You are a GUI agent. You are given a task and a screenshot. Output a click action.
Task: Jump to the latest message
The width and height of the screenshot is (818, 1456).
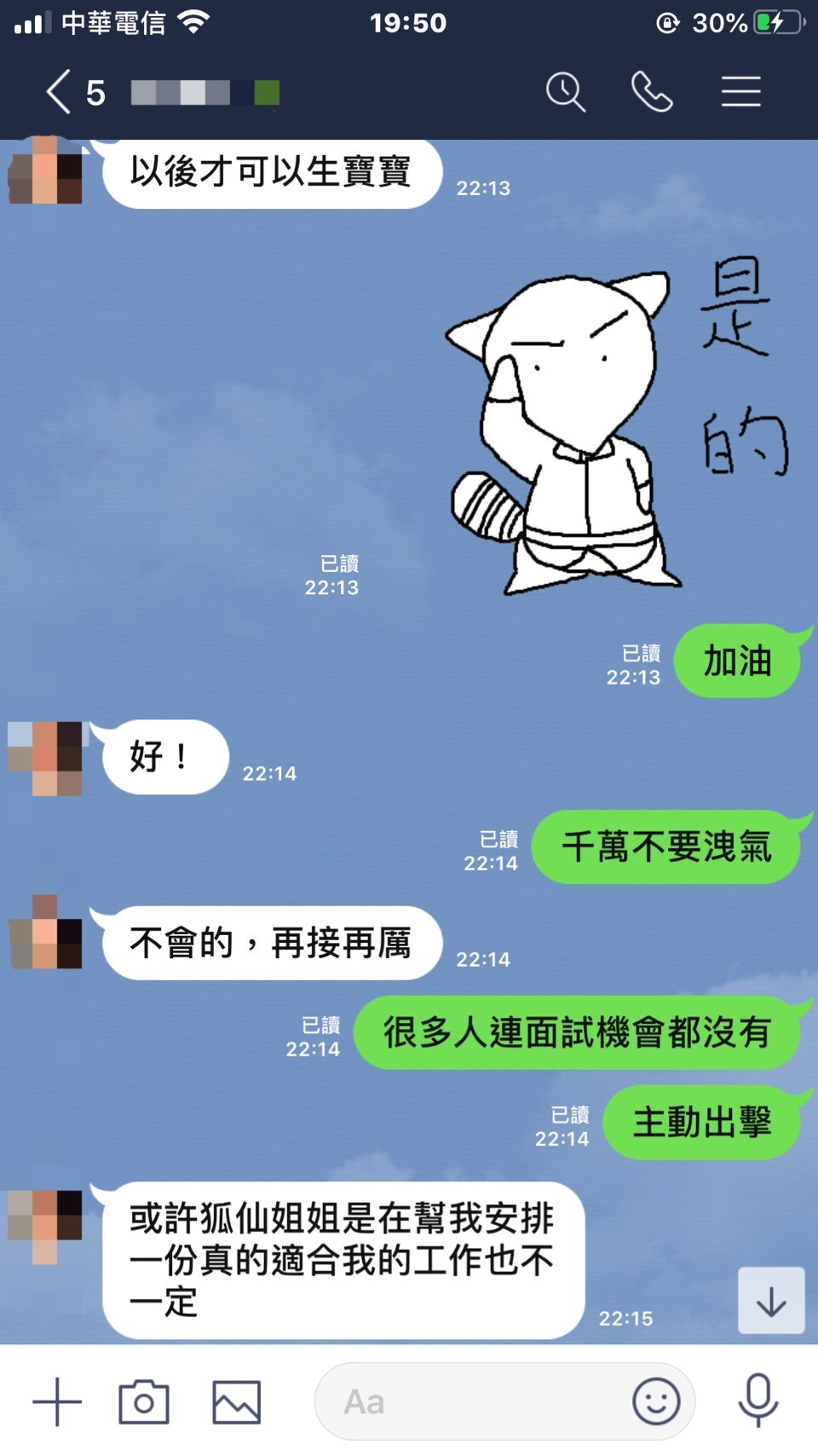(x=771, y=1301)
